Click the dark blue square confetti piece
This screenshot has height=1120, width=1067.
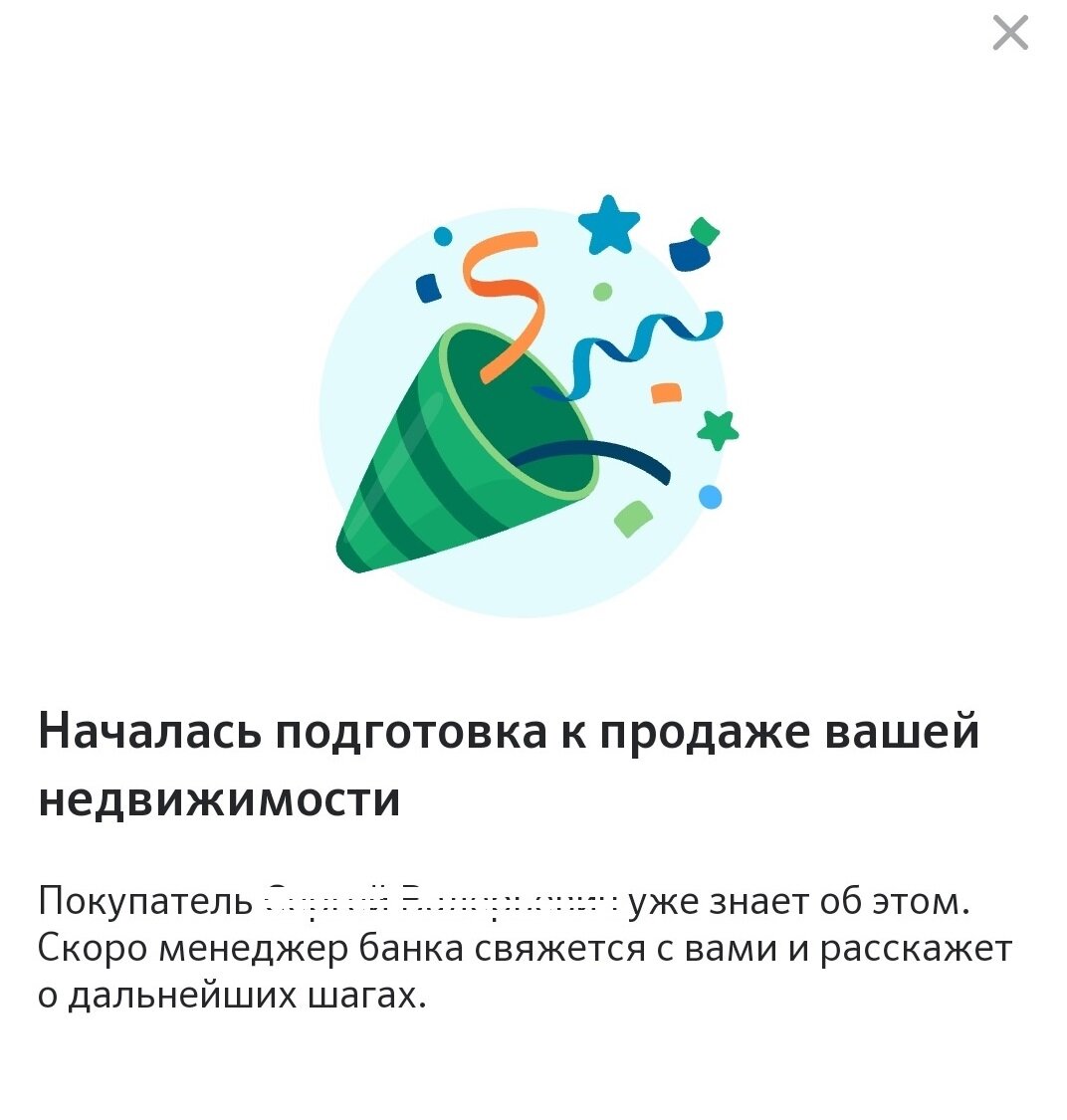[429, 289]
